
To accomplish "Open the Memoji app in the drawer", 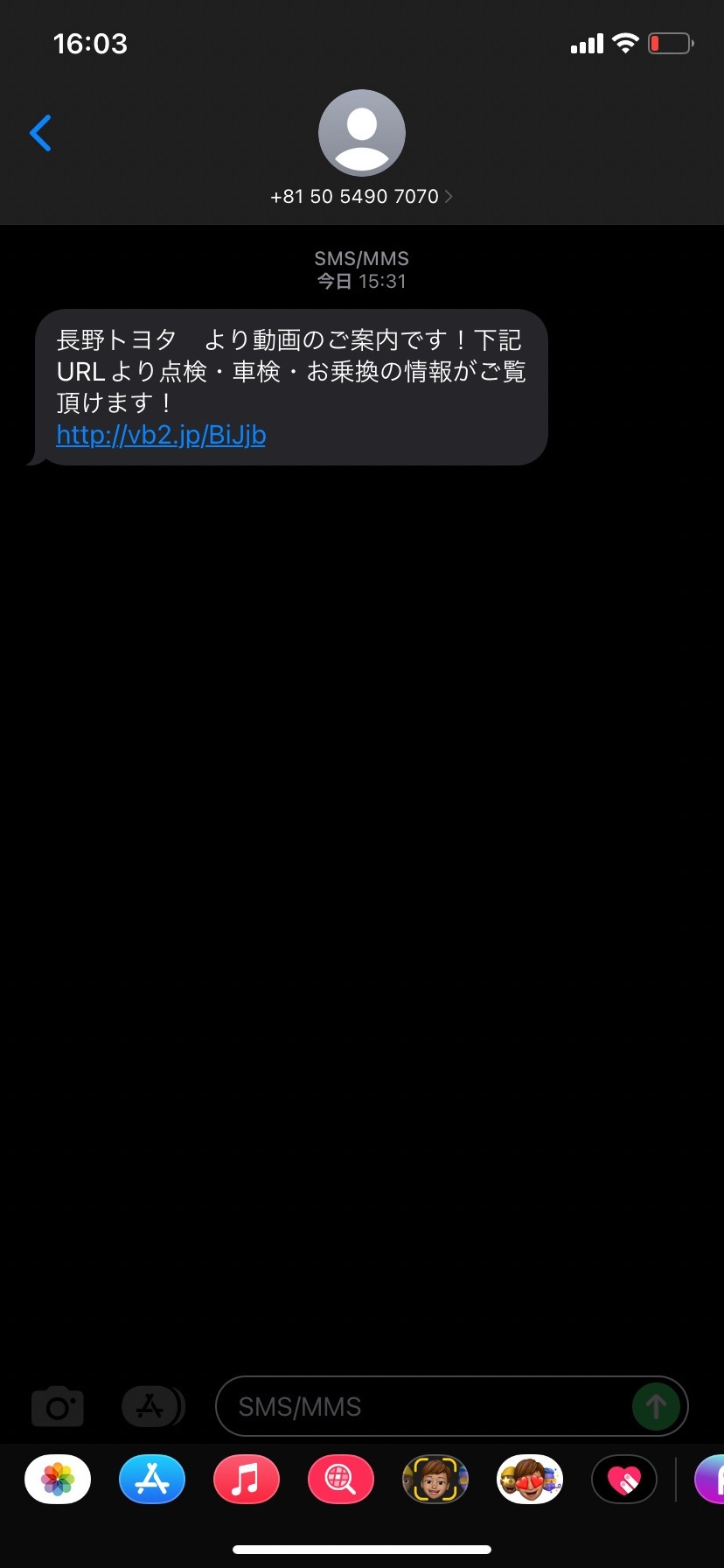I will (x=435, y=1480).
